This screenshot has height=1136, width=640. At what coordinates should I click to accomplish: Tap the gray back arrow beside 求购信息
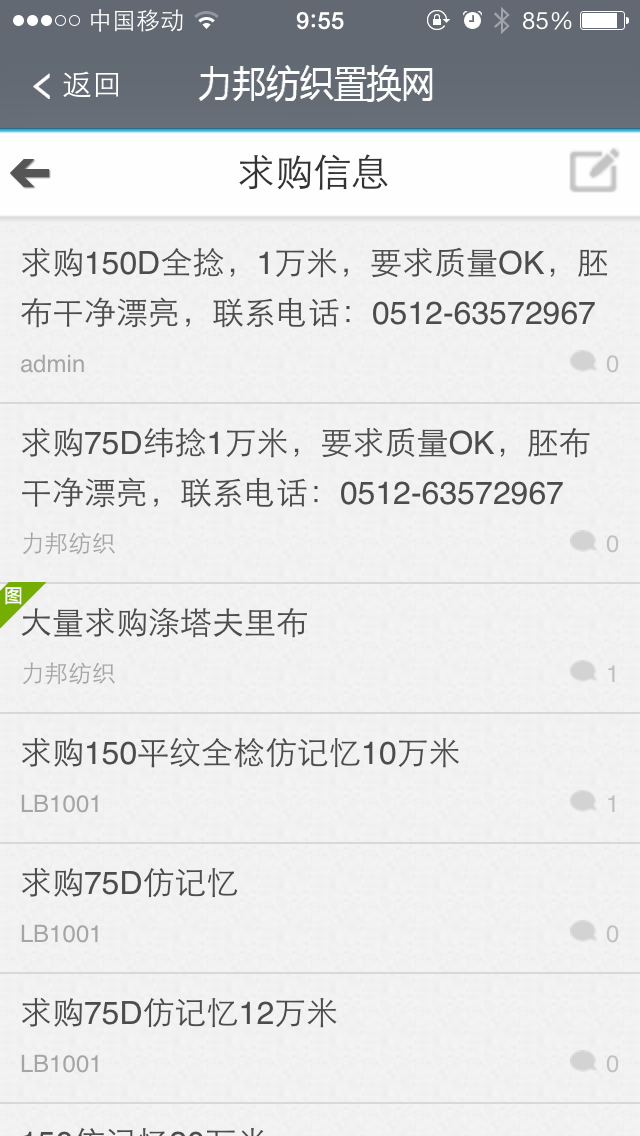pyautogui.click(x=31, y=174)
